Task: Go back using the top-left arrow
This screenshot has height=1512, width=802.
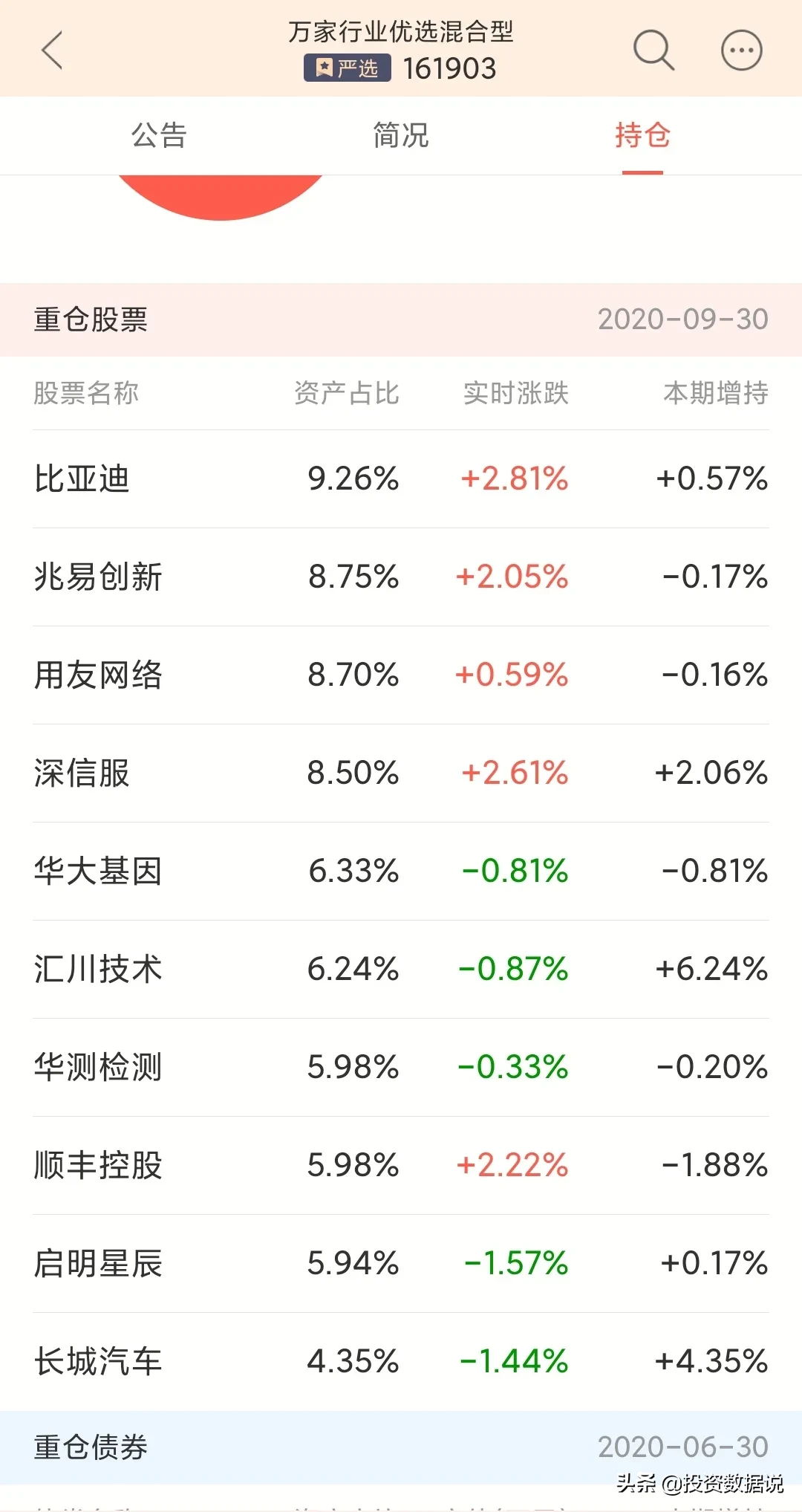Action: 52,51
